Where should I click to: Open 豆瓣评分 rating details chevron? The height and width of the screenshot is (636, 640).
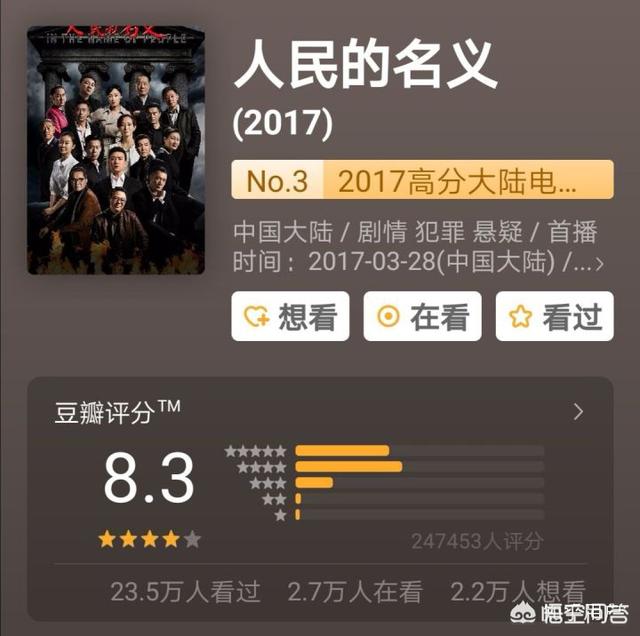click(x=578, y=412)
